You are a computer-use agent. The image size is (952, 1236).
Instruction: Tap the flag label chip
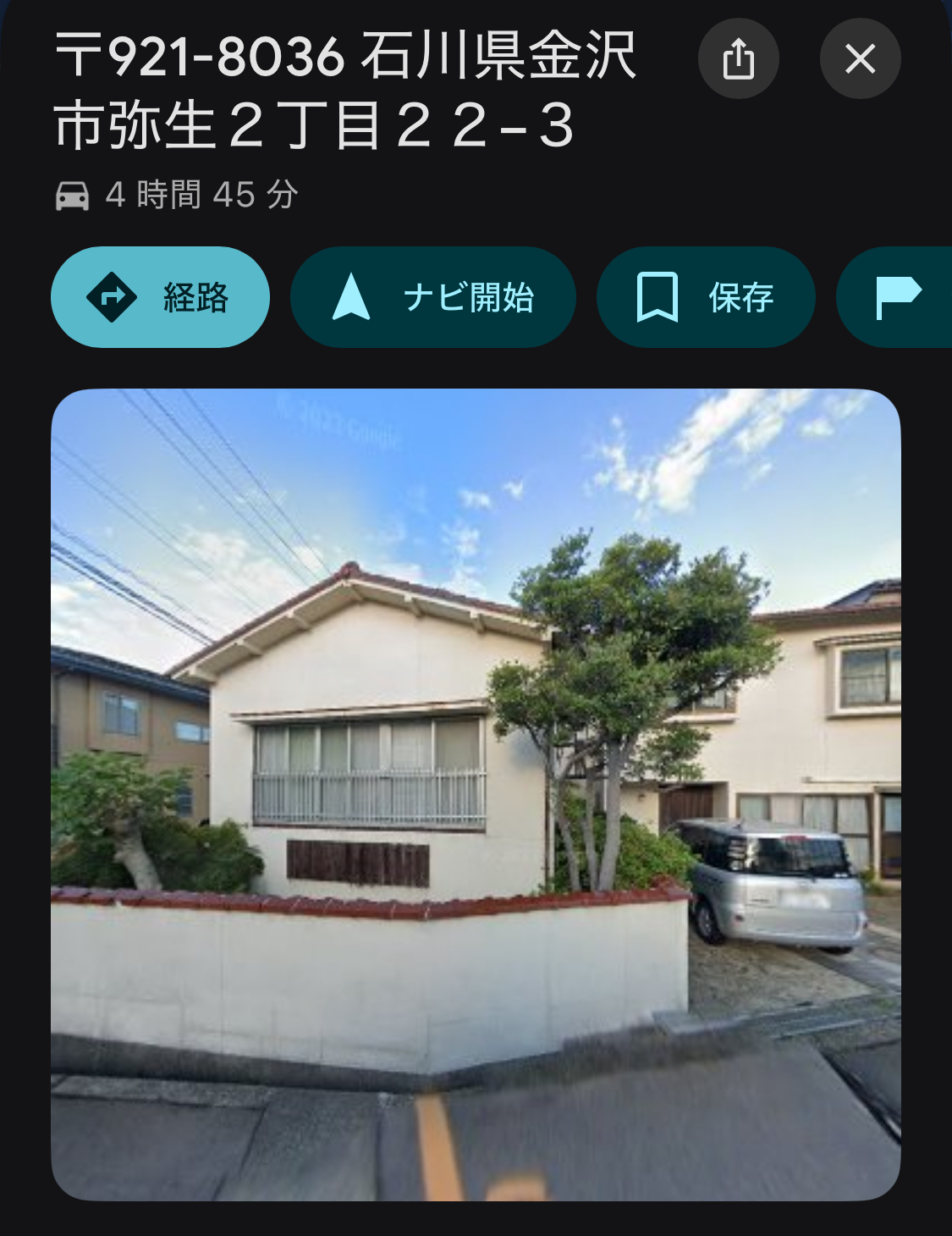point(897,297)
